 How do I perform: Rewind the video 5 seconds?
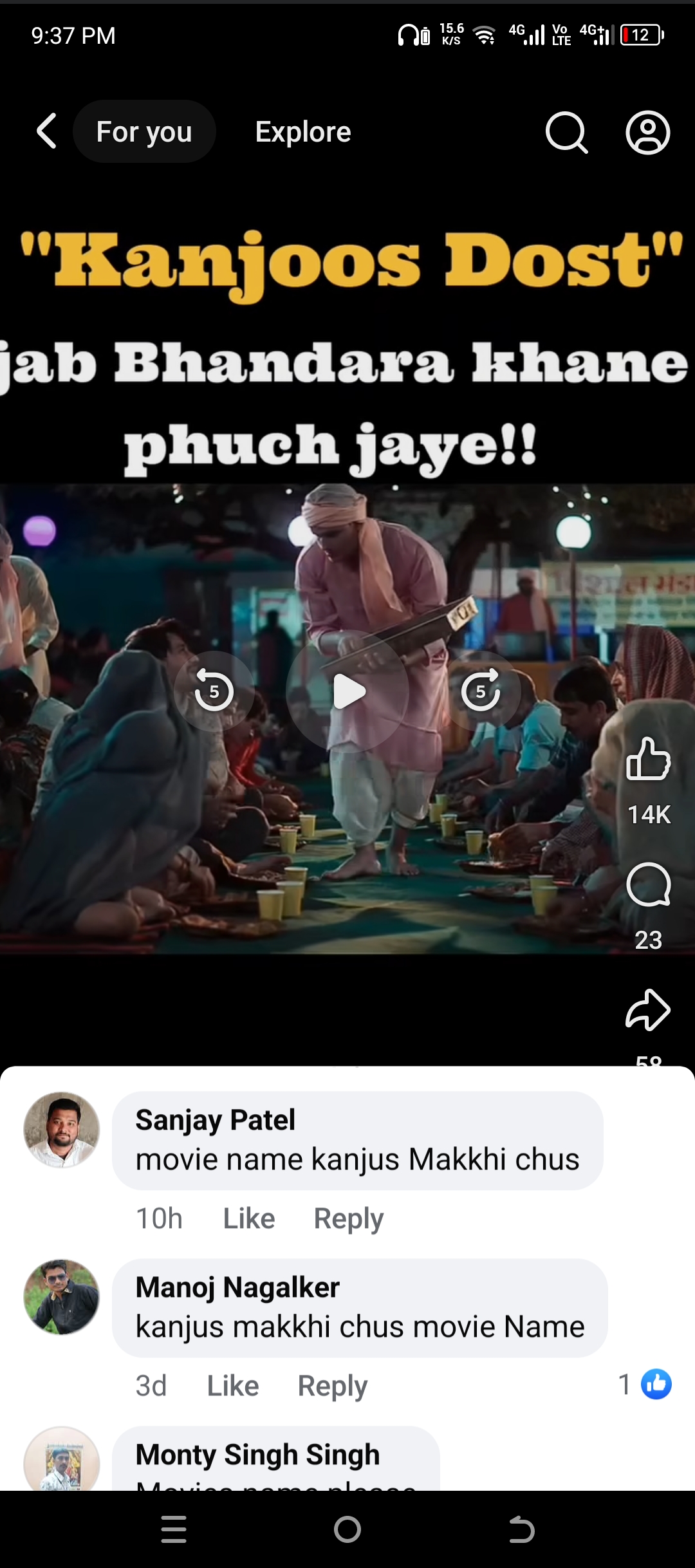214,691
